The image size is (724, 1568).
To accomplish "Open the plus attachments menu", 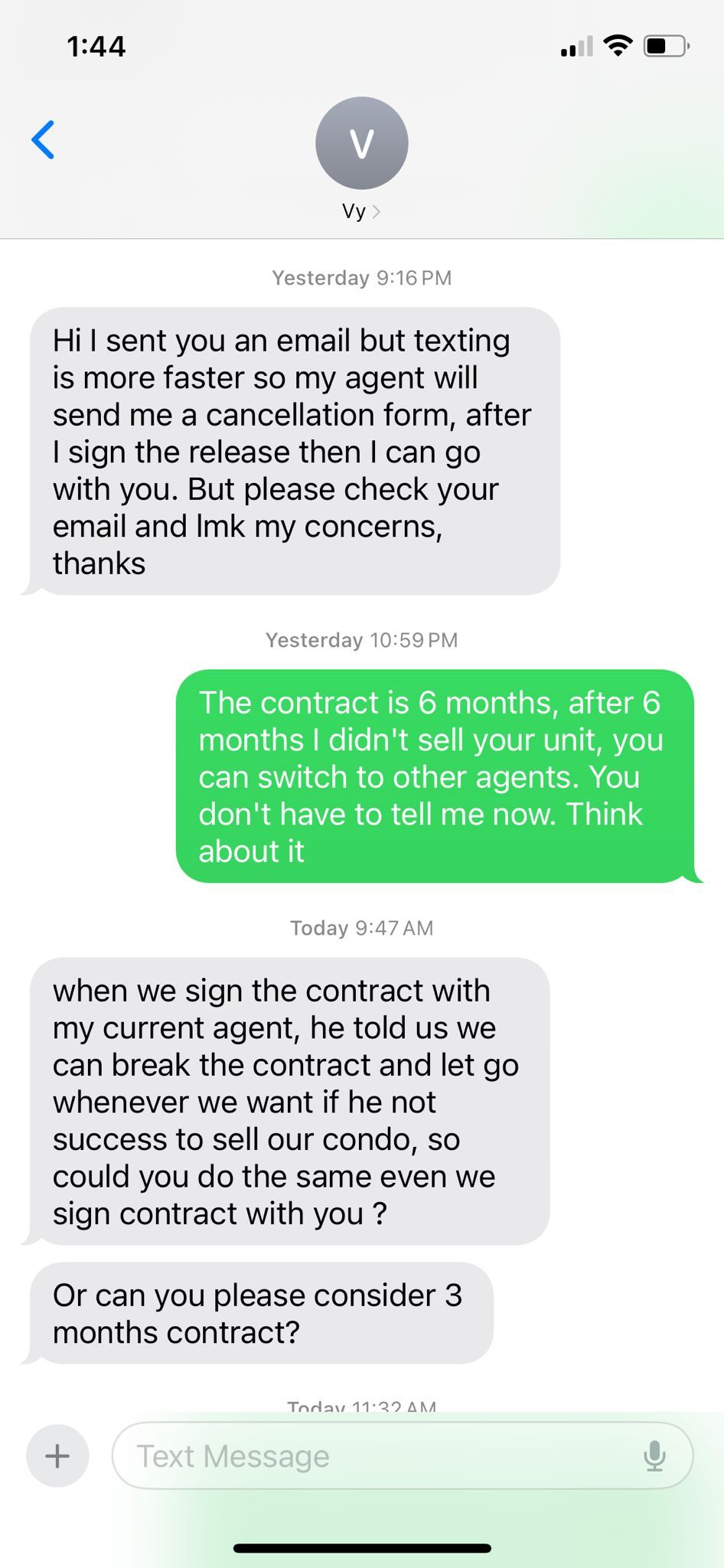I will coord(57,1455).
